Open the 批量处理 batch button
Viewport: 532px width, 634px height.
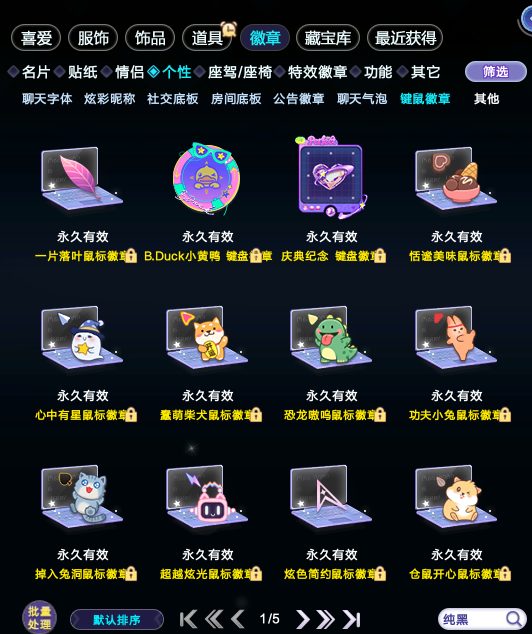click(x=39, y=618)
